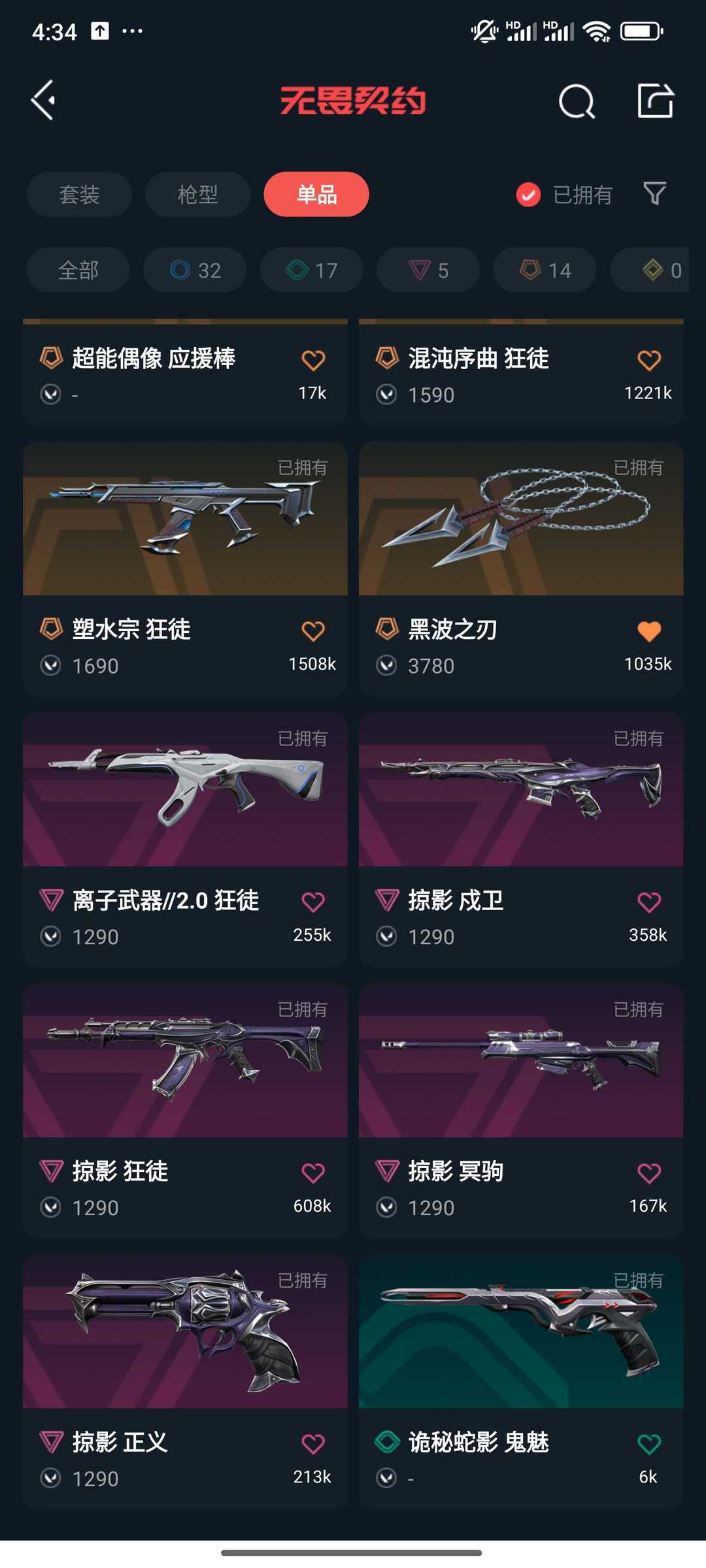
Task: Unlike the 黑波之刃 skin heart
Action: pyautogui.click(x=648, y=631)
